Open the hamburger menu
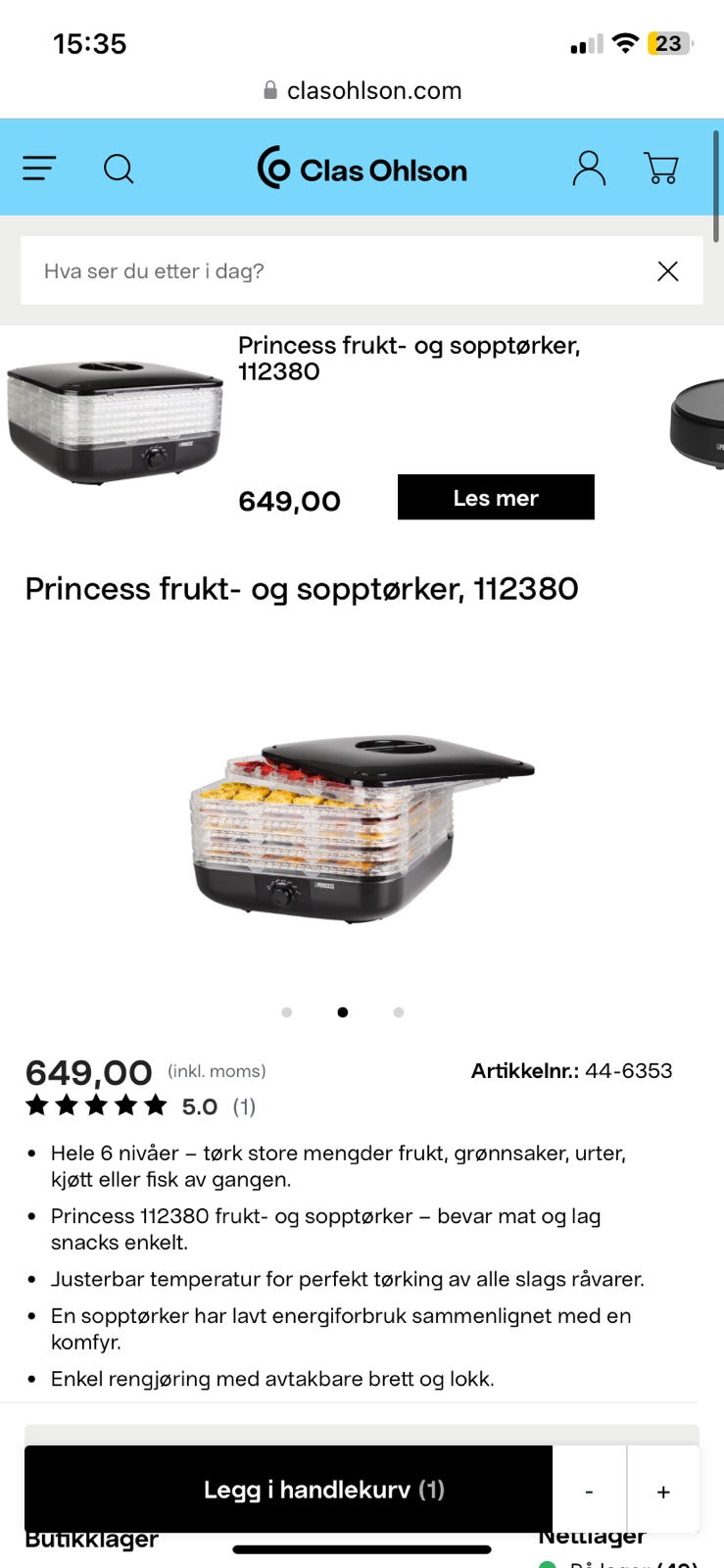 pos(39,169)
